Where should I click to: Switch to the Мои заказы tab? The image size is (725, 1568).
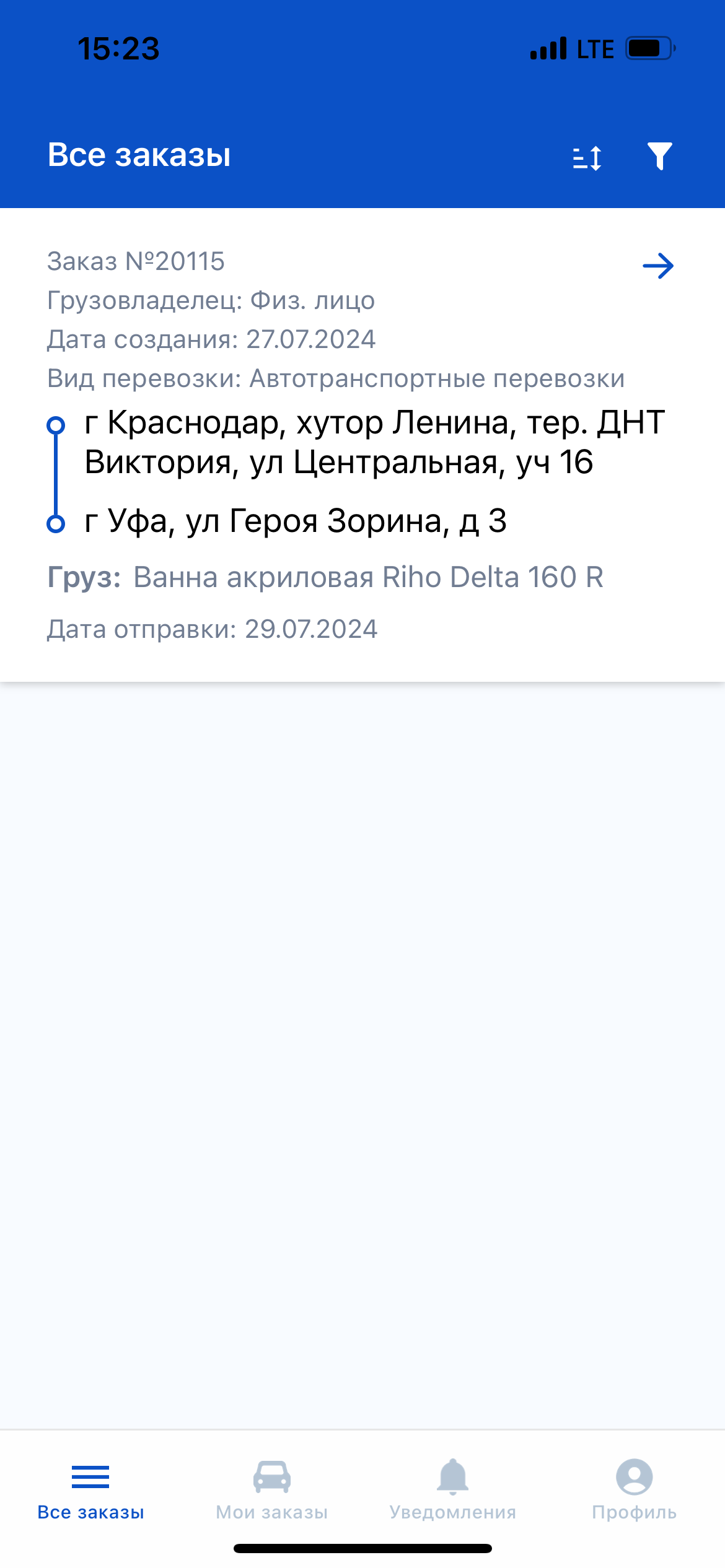point(271,1489)
